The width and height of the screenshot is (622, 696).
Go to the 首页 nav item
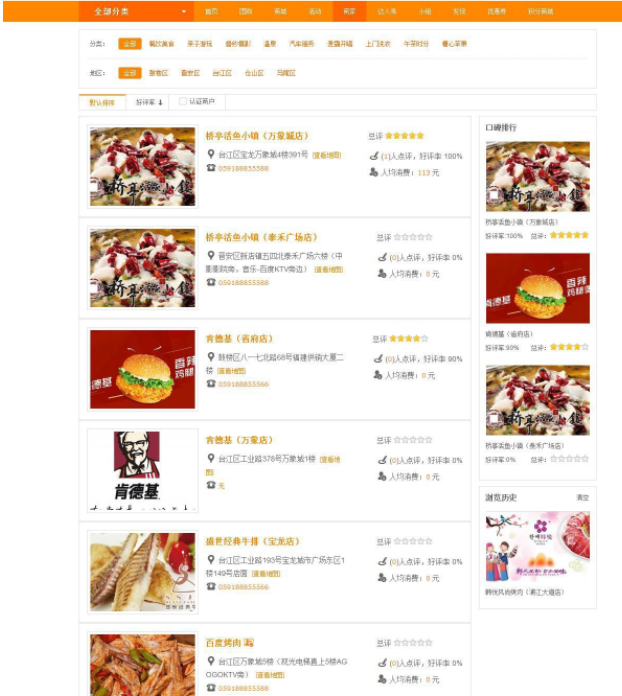coord(211,12)
